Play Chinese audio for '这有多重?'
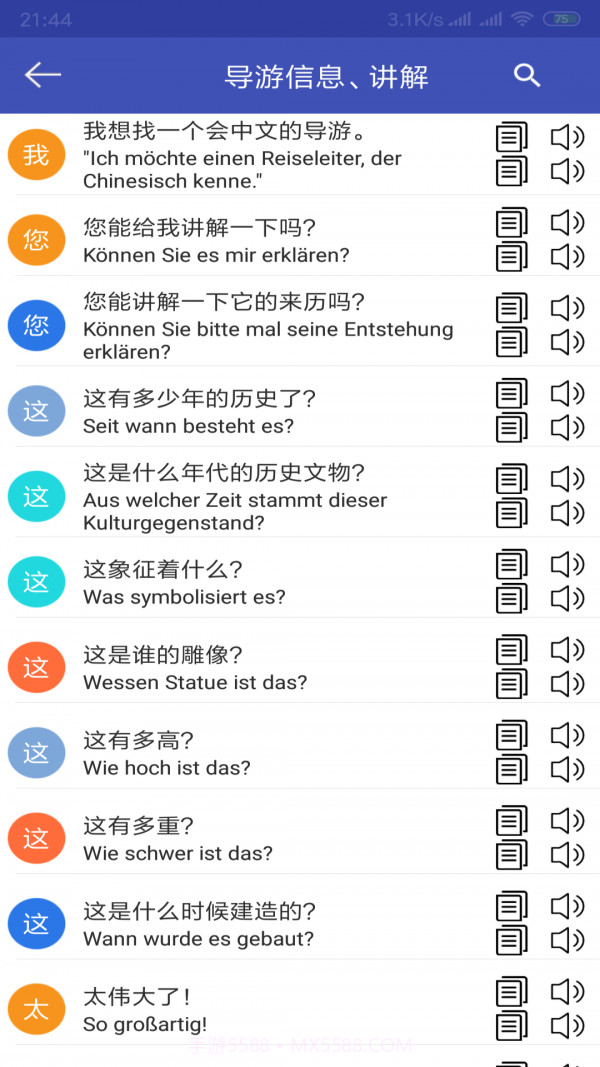600x1067 pixels. [x=567, y=820]
